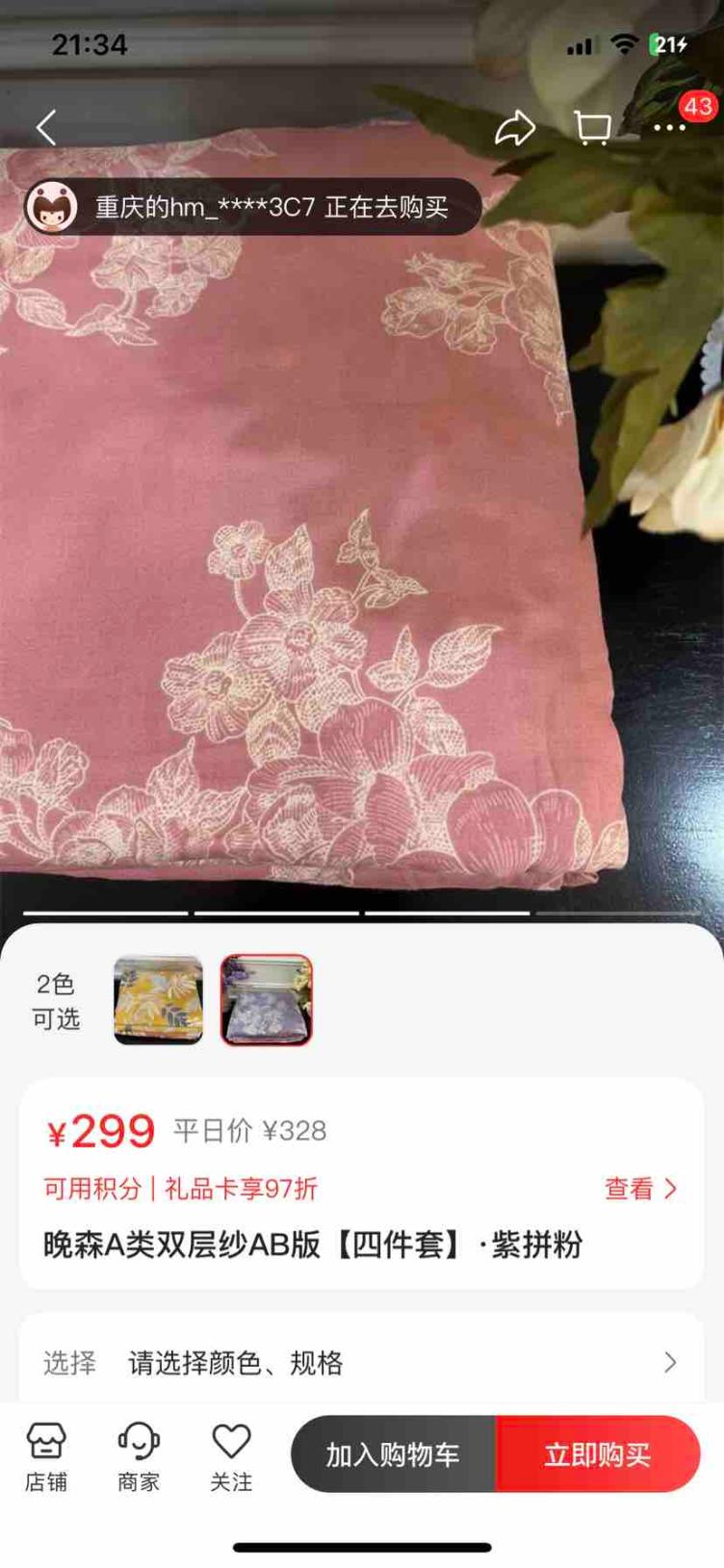The height and width of the screenshot is (1568, 724).
Task: Go back to the previous page
Action: click(46, 127)
